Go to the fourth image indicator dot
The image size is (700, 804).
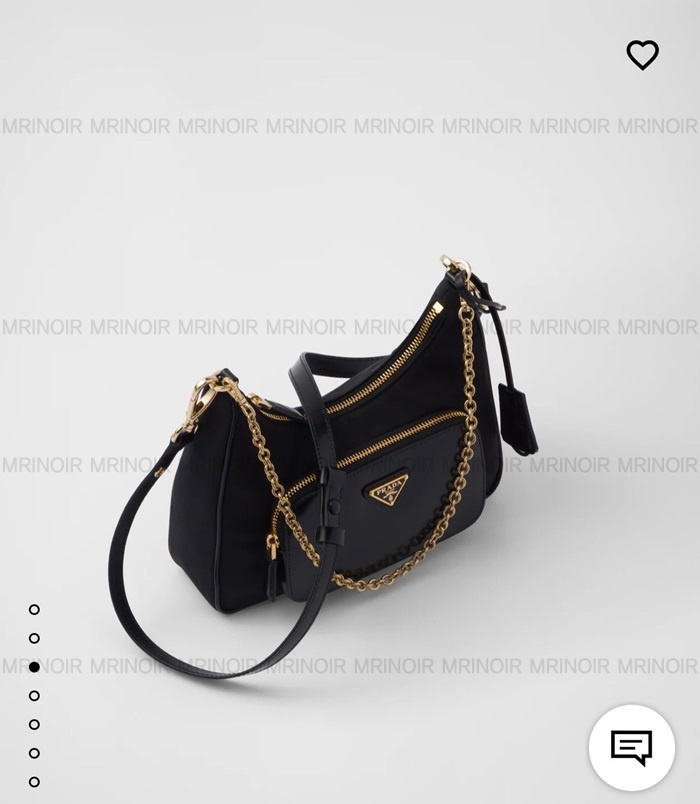(34, 695)
